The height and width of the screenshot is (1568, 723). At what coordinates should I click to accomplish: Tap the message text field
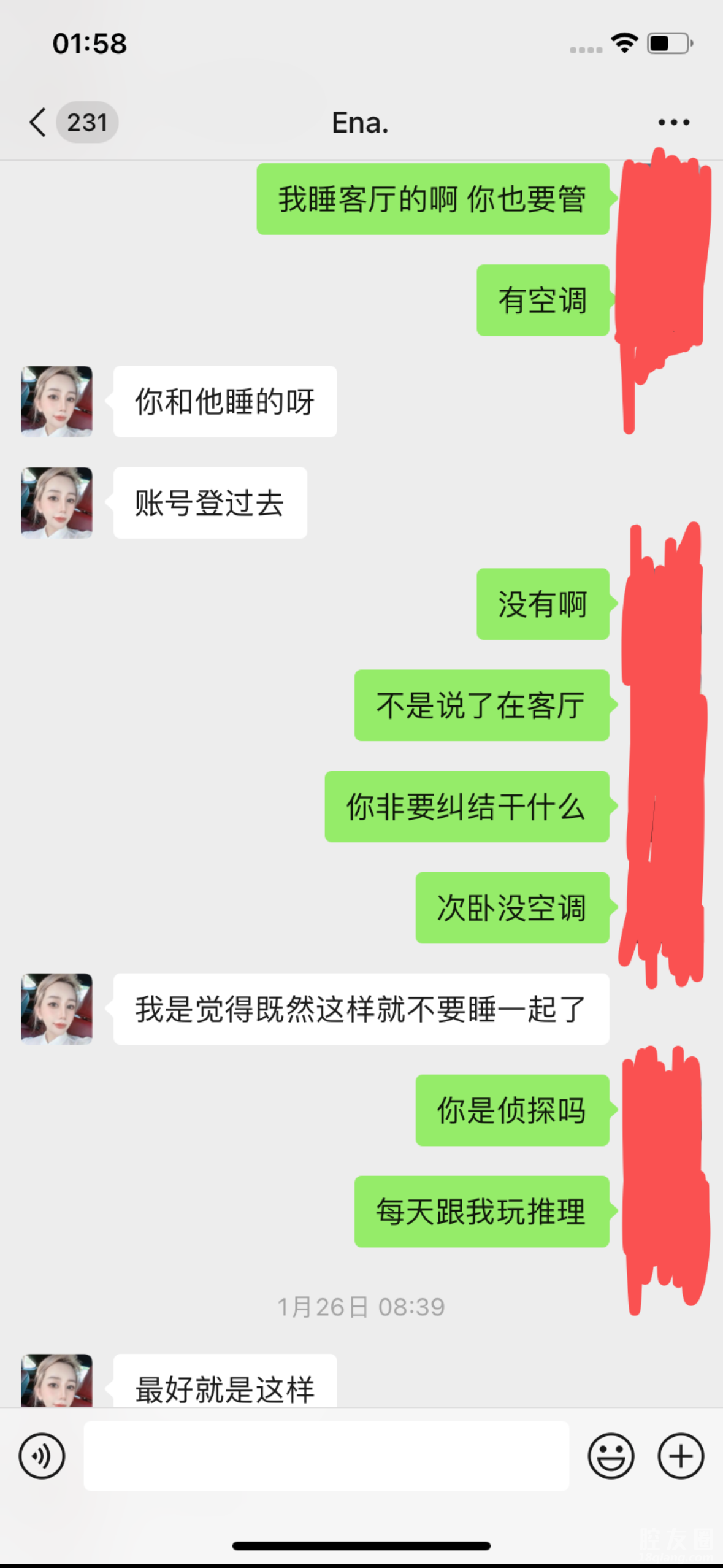coord(326,1456)
